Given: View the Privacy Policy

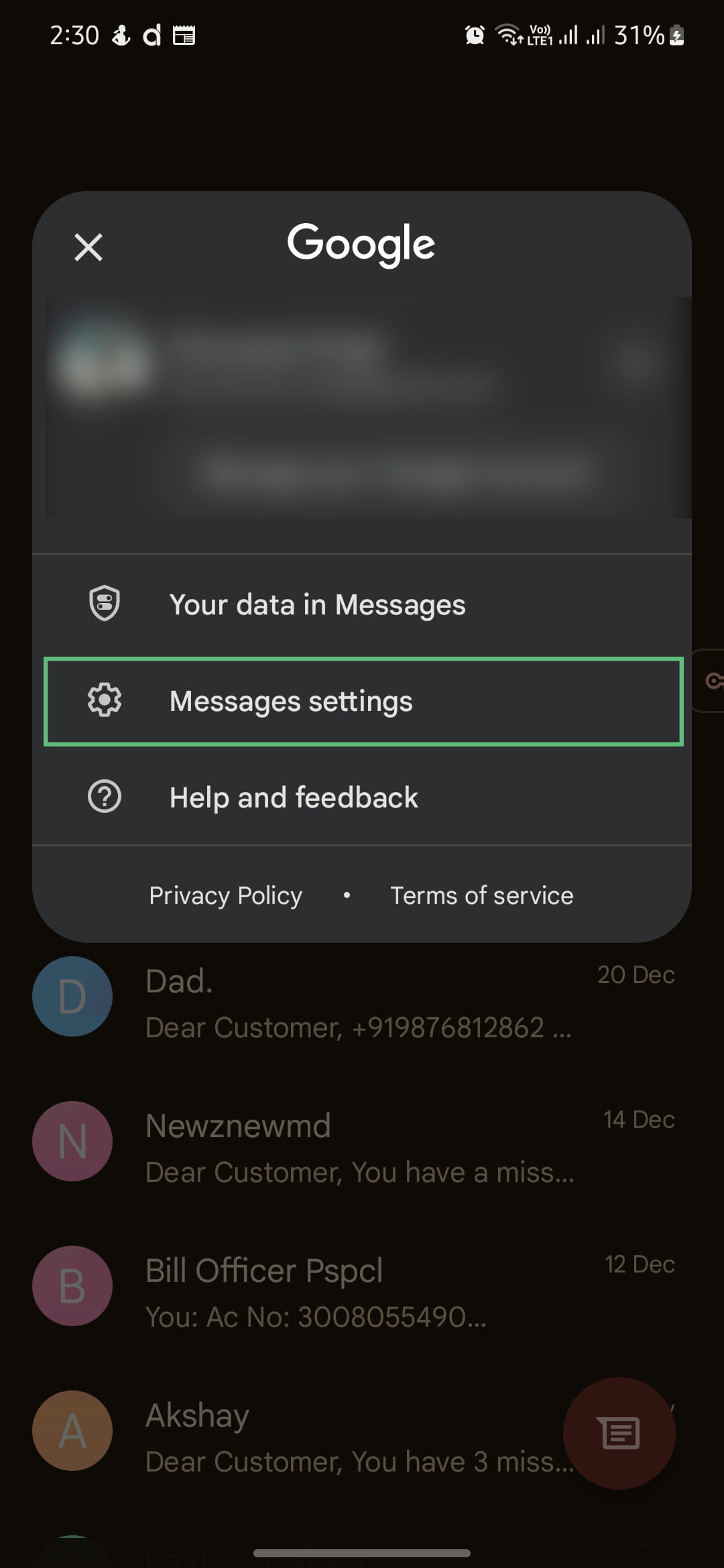Looking at the screenshot, I should pyautogui.click(x=225, y=895).
